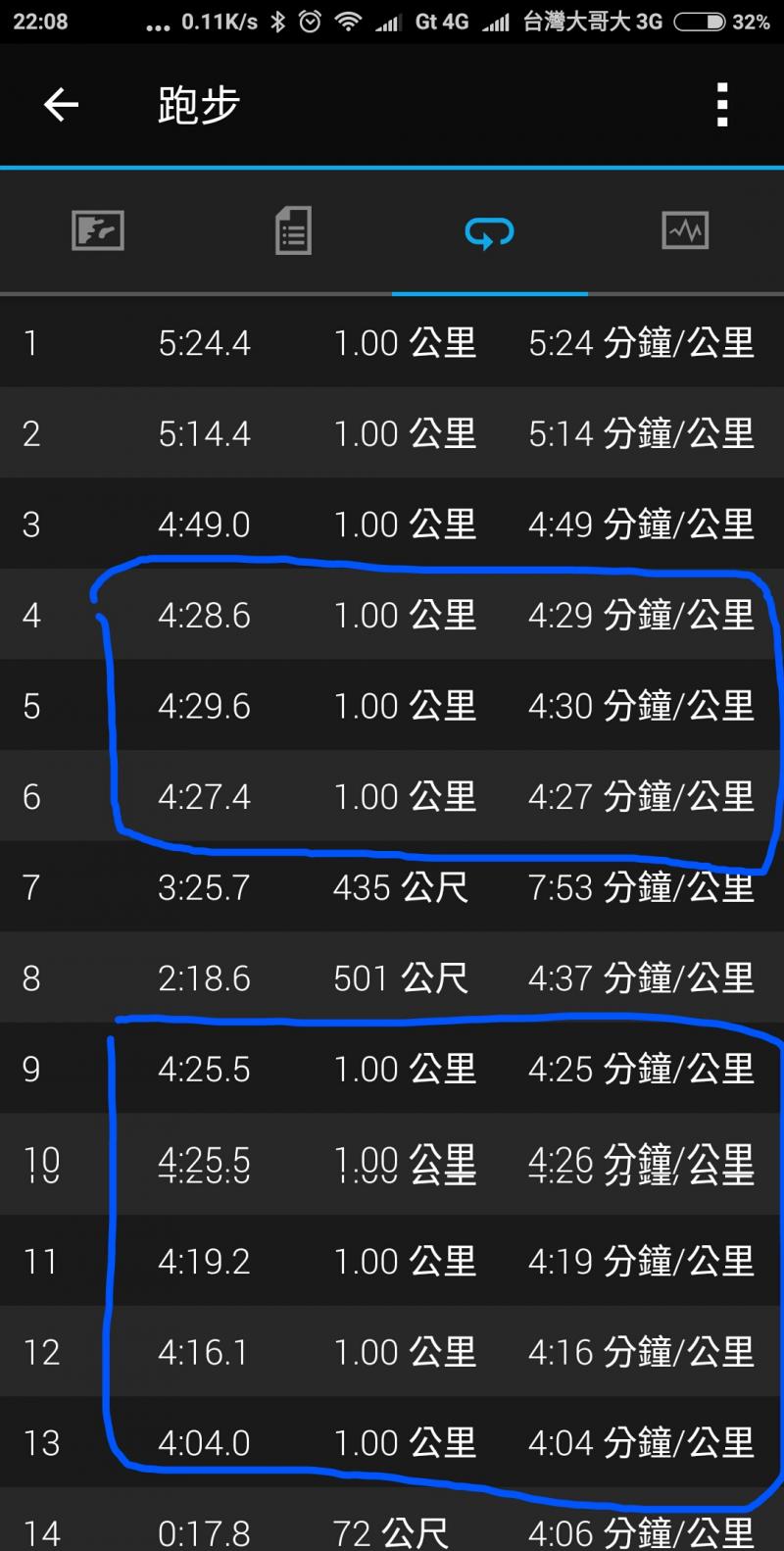Open the overflow menu
This screenshot has height=1551, width=784.
coord(722,105)
